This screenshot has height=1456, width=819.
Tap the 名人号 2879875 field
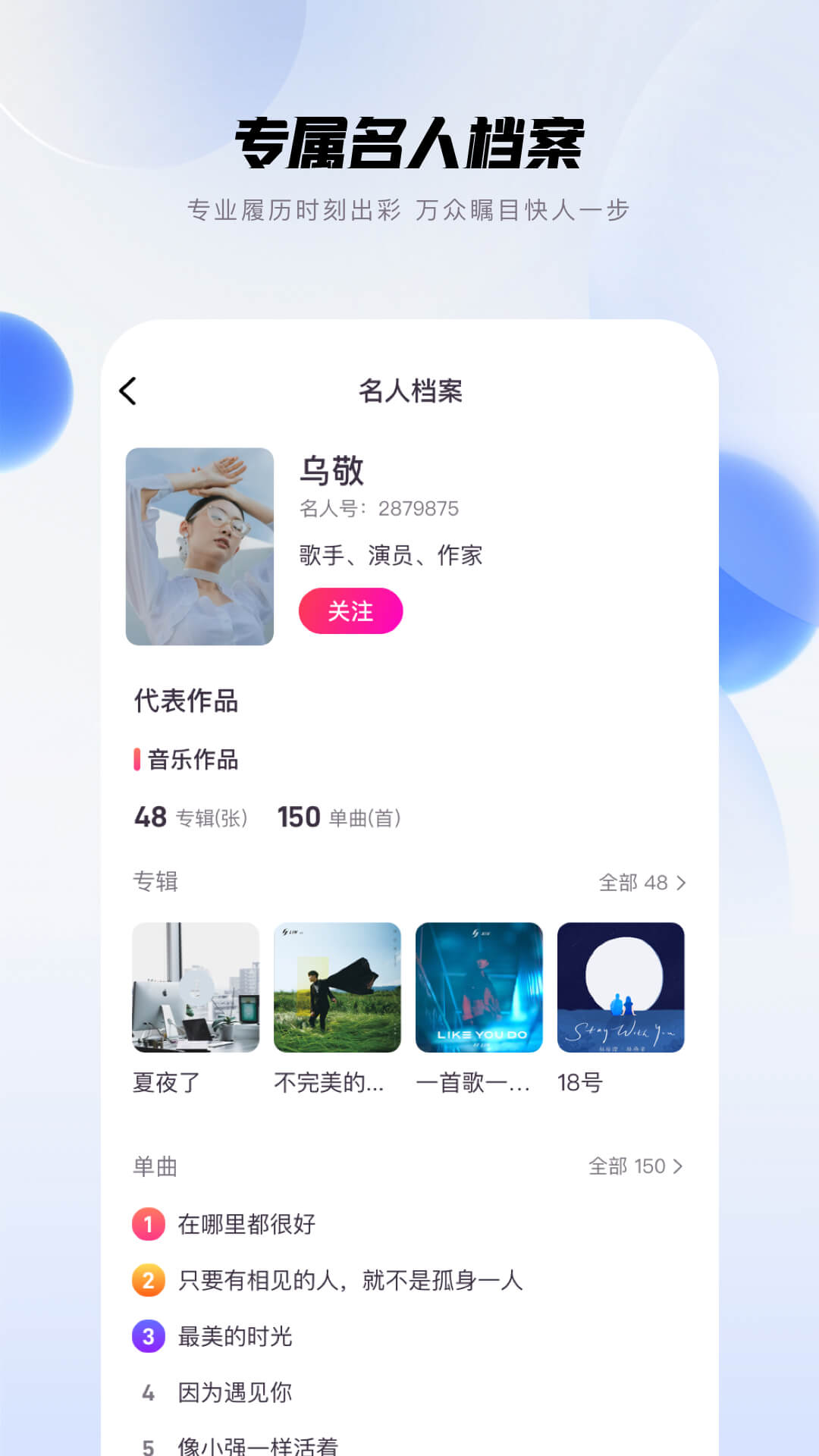pyautogui.click(x=379, y=510)
